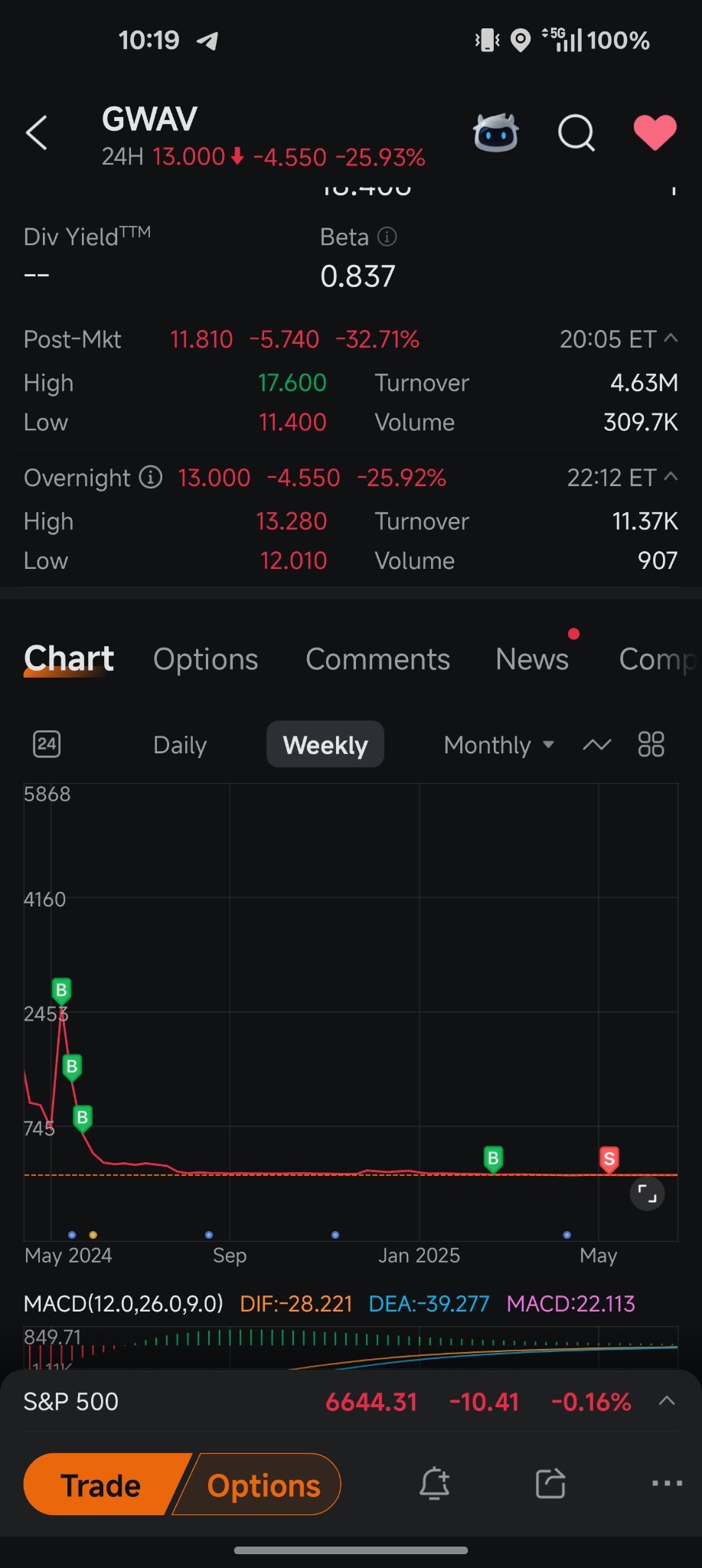
Task: Expand the S&P 500 index bar
Action: point(667,1401)
